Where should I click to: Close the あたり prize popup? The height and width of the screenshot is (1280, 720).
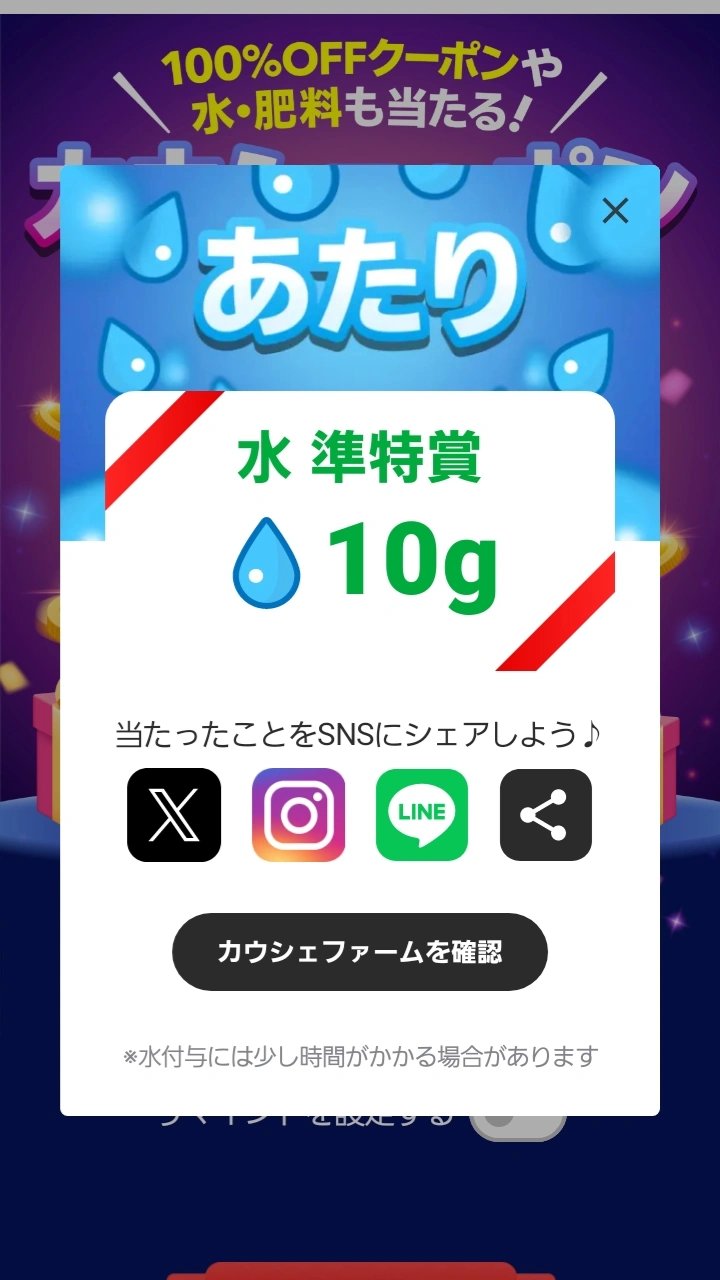pos(614,211)
